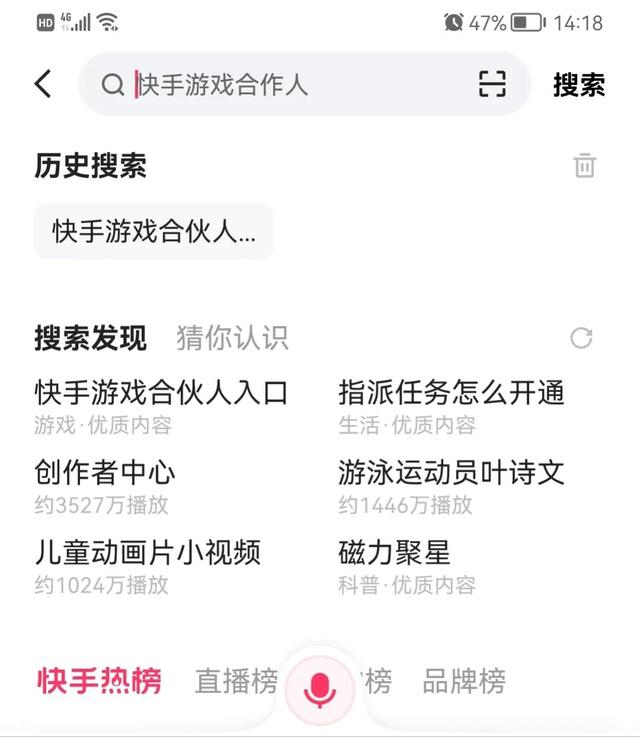Select the 快手热榜 tab
This screenshot has height=744, width=640.
99,682
